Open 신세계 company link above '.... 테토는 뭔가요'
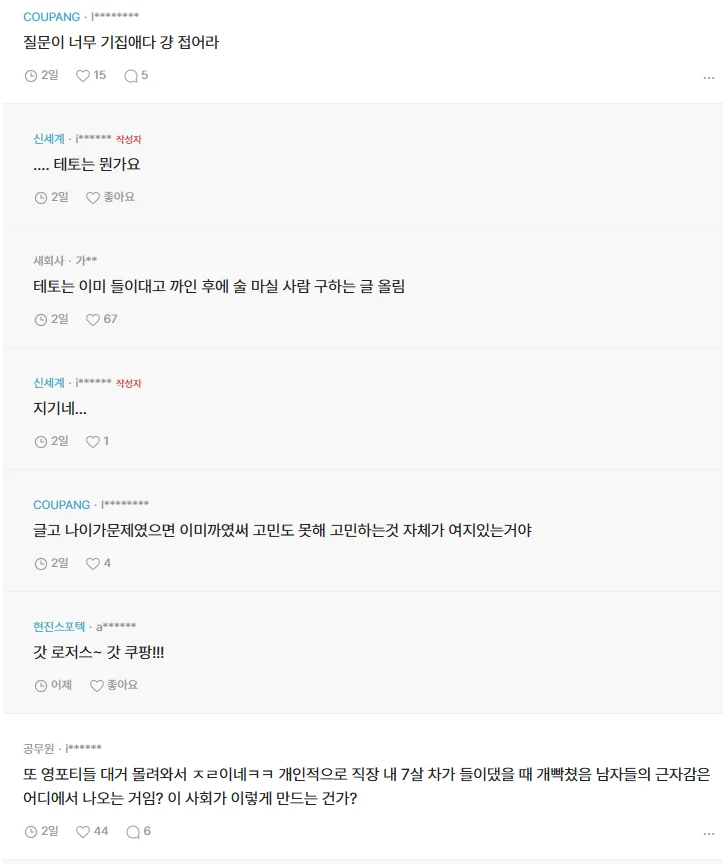 pyautogui.click(x=49, y=139)
